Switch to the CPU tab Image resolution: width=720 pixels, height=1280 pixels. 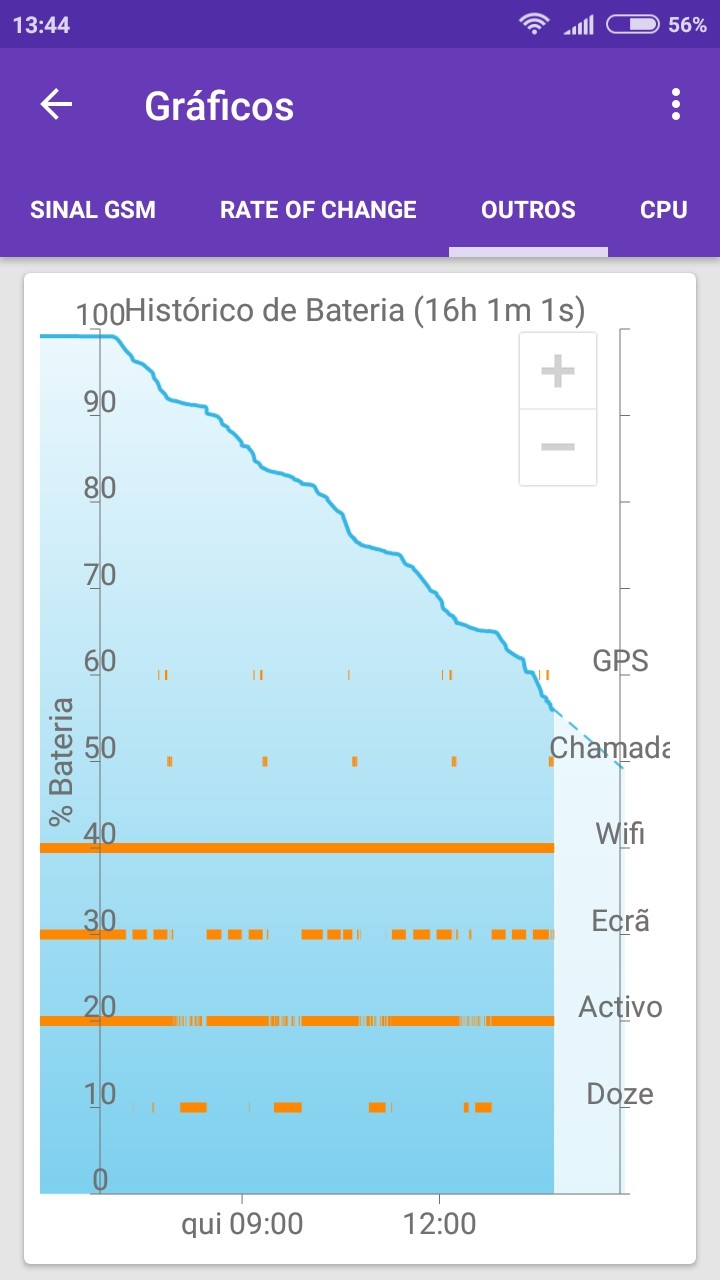[664, 210]
